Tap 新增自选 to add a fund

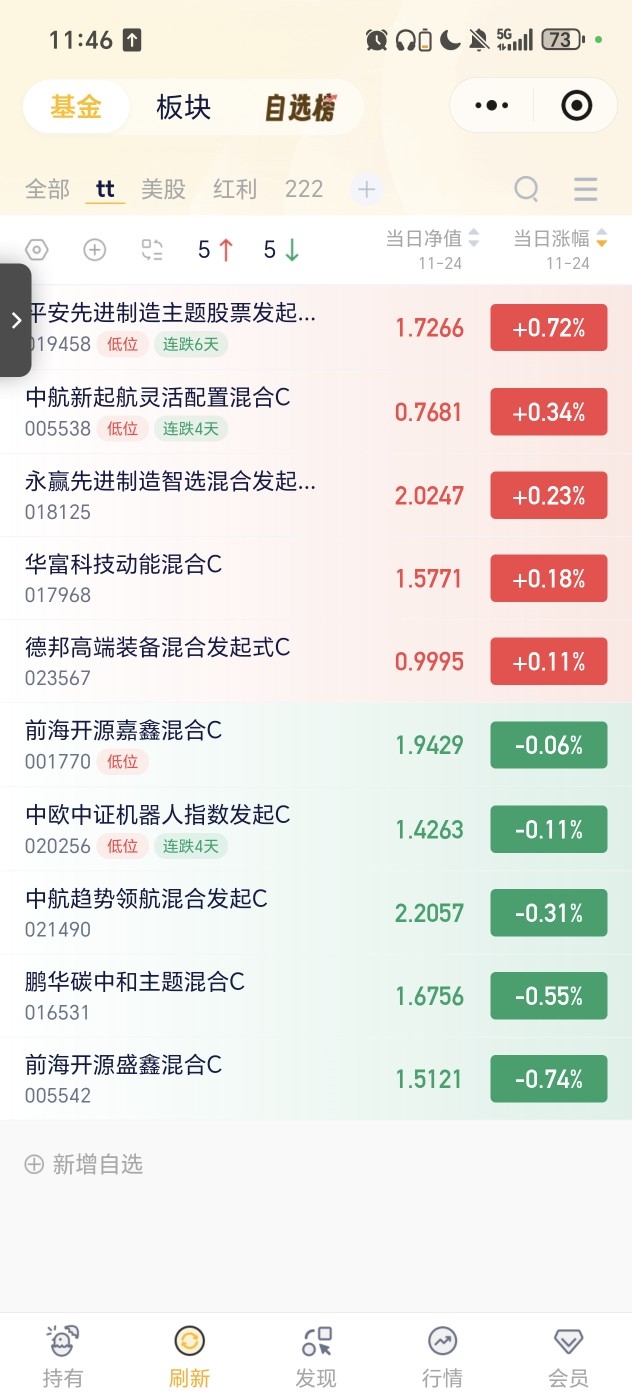pyautogui.click(x=85, y=1164)
